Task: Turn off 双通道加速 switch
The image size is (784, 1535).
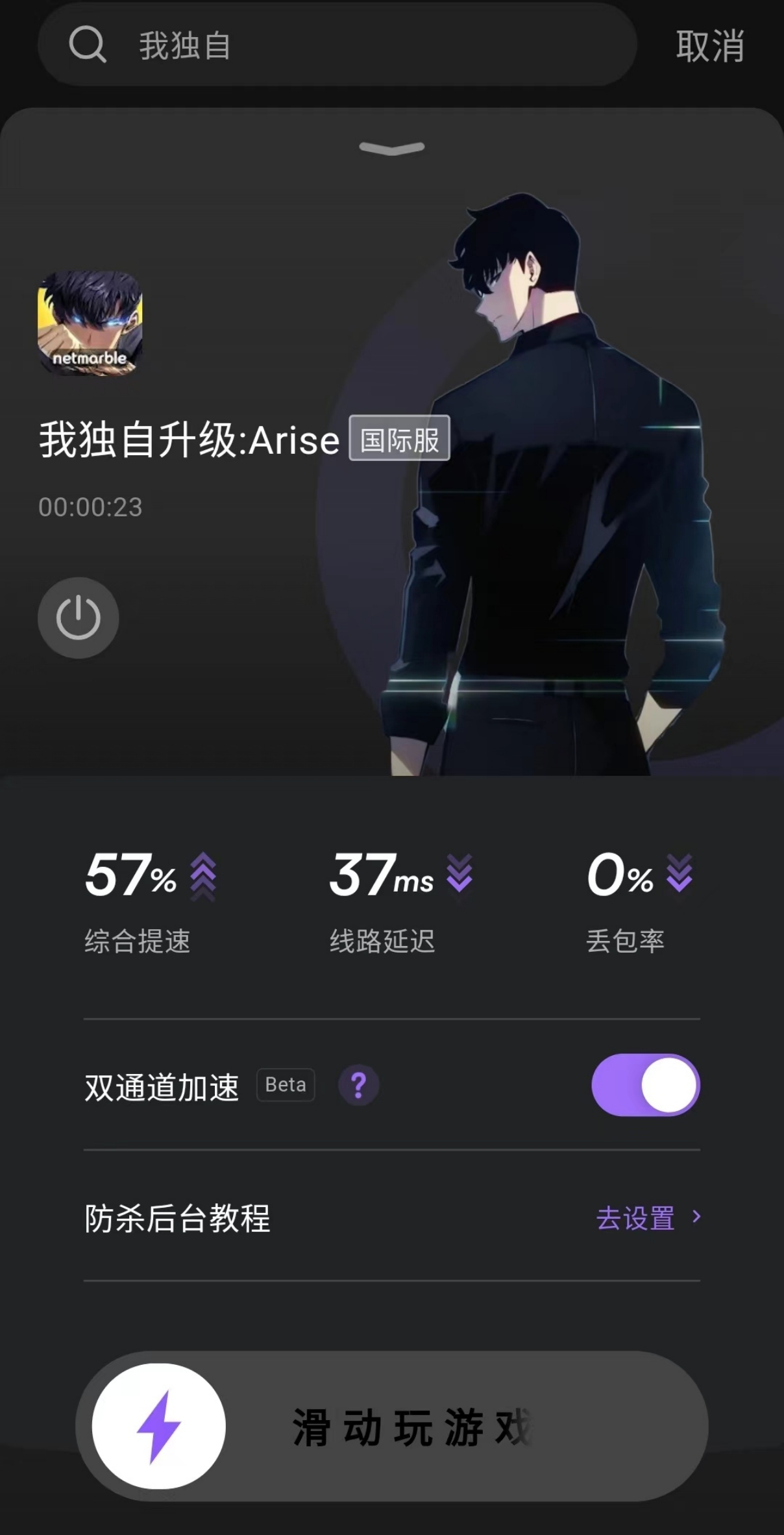Action: click(x=645, y=1084)
